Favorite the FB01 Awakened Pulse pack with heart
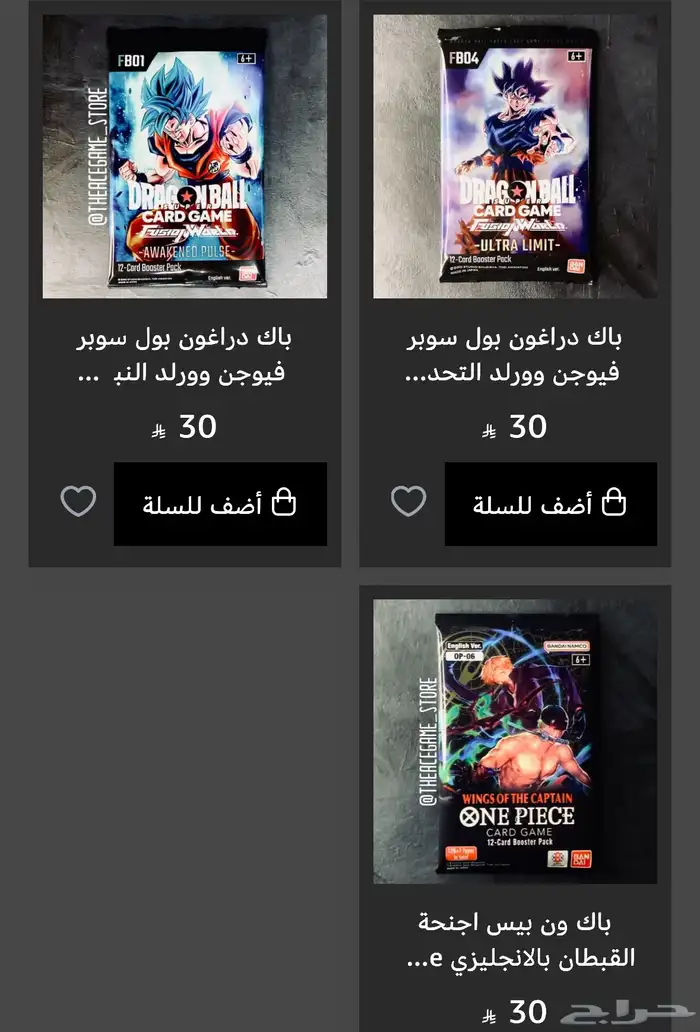Image resolution: width=700 pixels, height=1032 pixels. click(78, 501)
